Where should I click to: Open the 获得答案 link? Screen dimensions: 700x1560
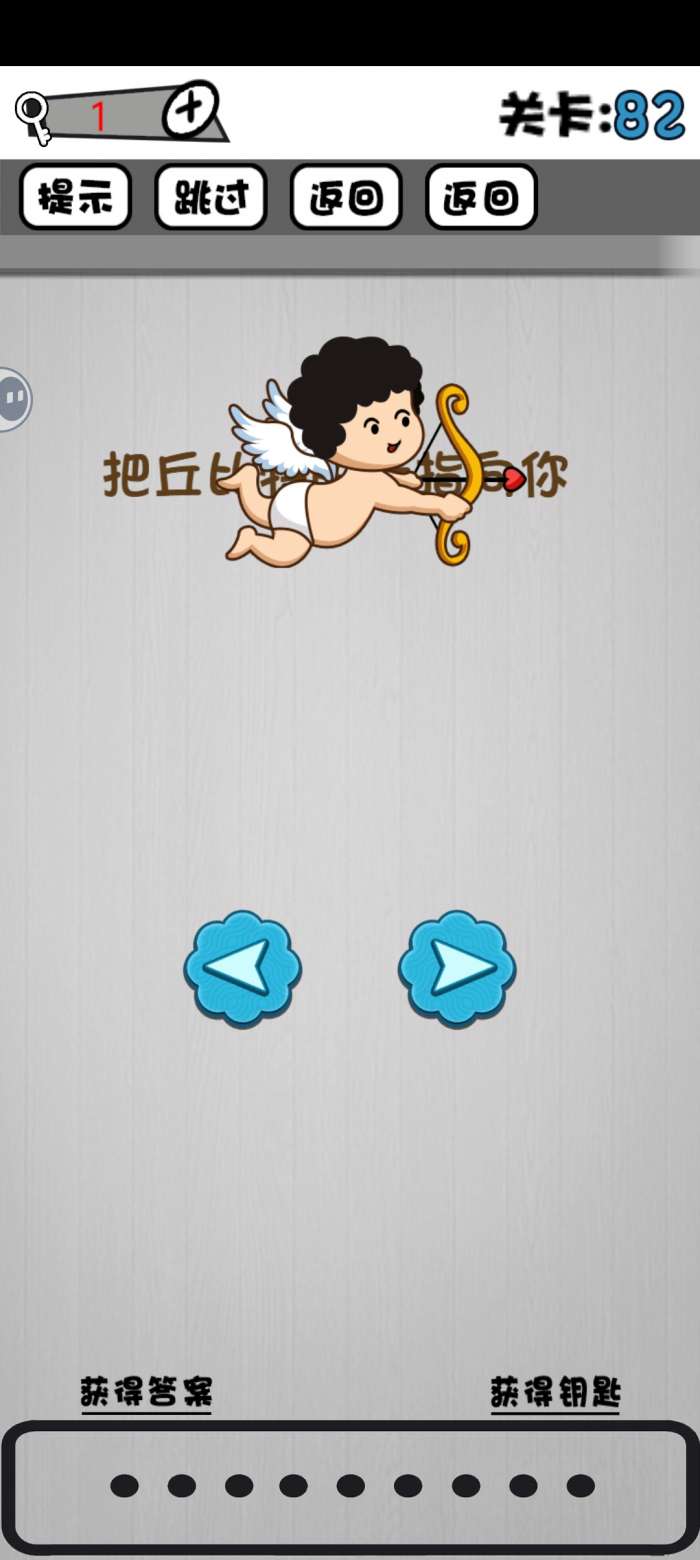(x=146, y=1393)
